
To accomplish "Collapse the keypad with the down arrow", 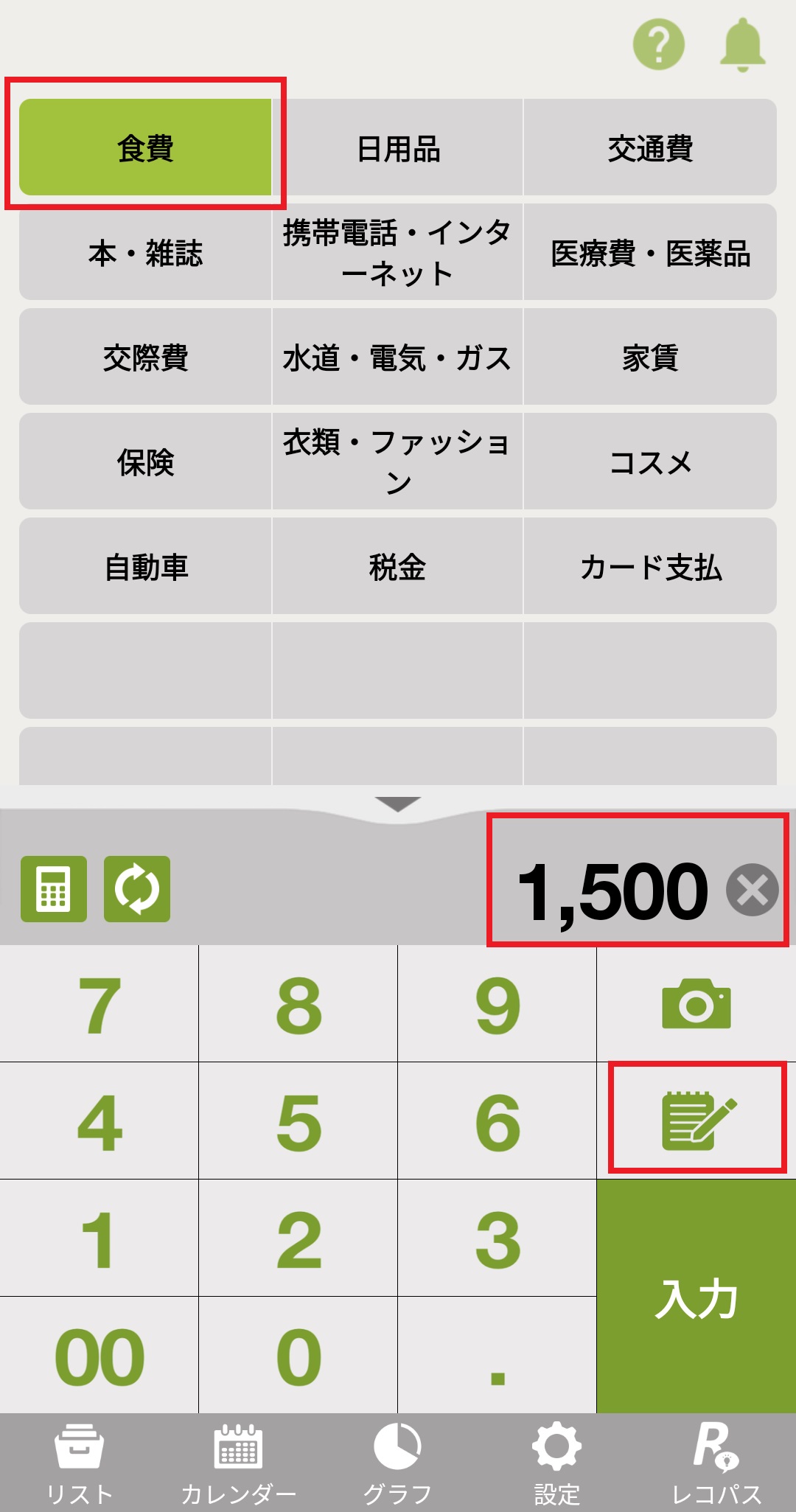I will [397, 803].
